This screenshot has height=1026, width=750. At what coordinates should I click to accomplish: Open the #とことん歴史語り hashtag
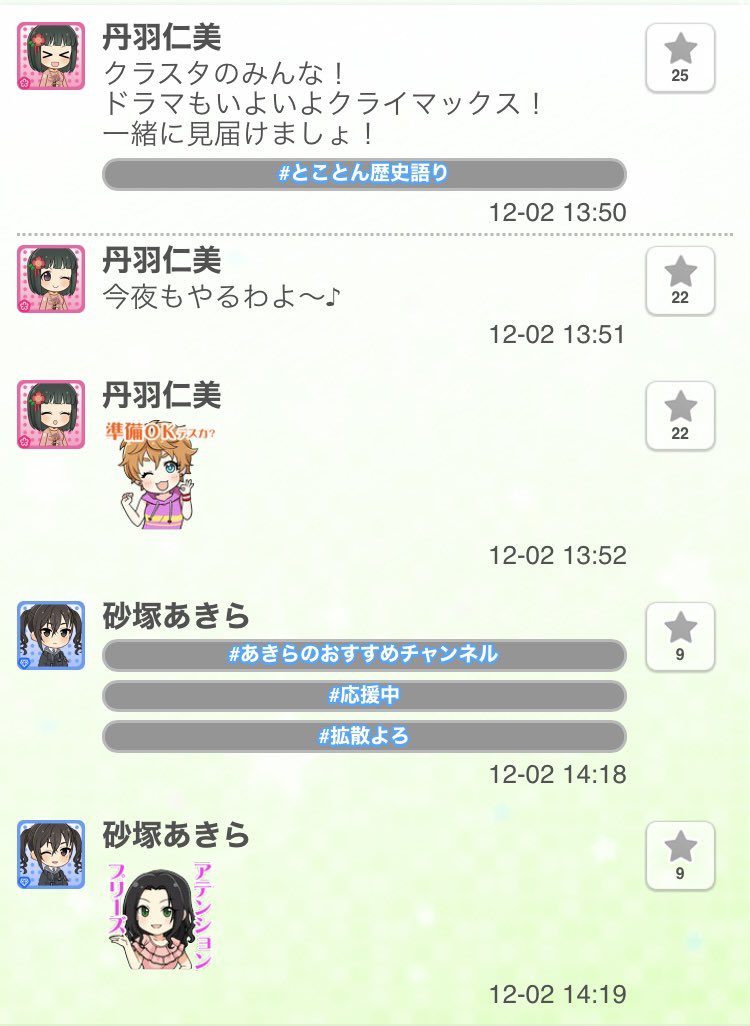point(364,174)
